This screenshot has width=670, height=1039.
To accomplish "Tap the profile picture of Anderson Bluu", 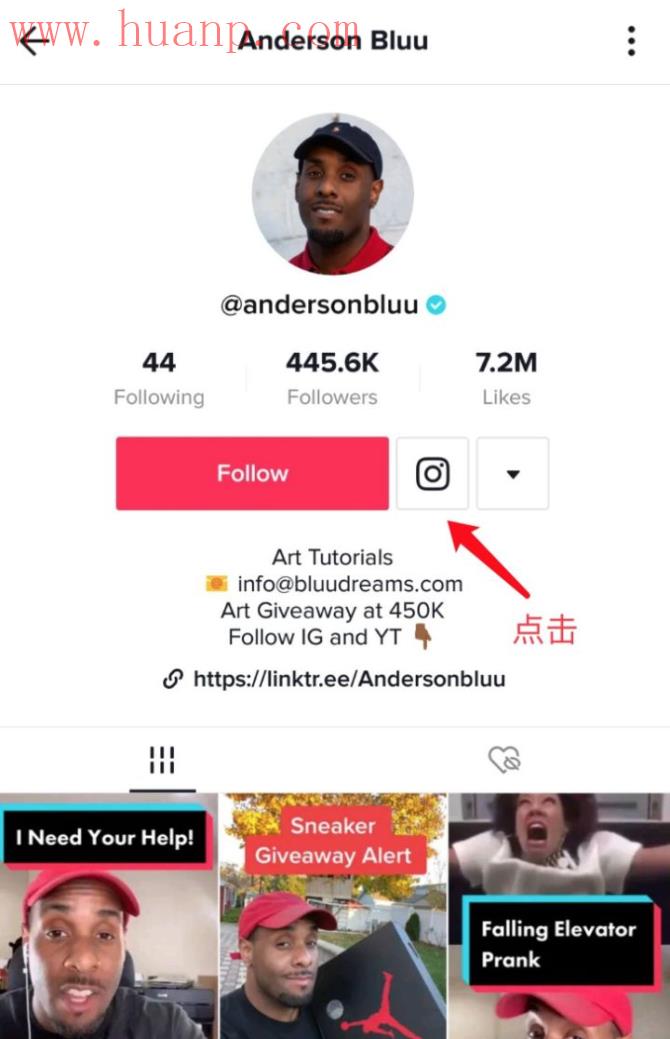I will (333, 193).
